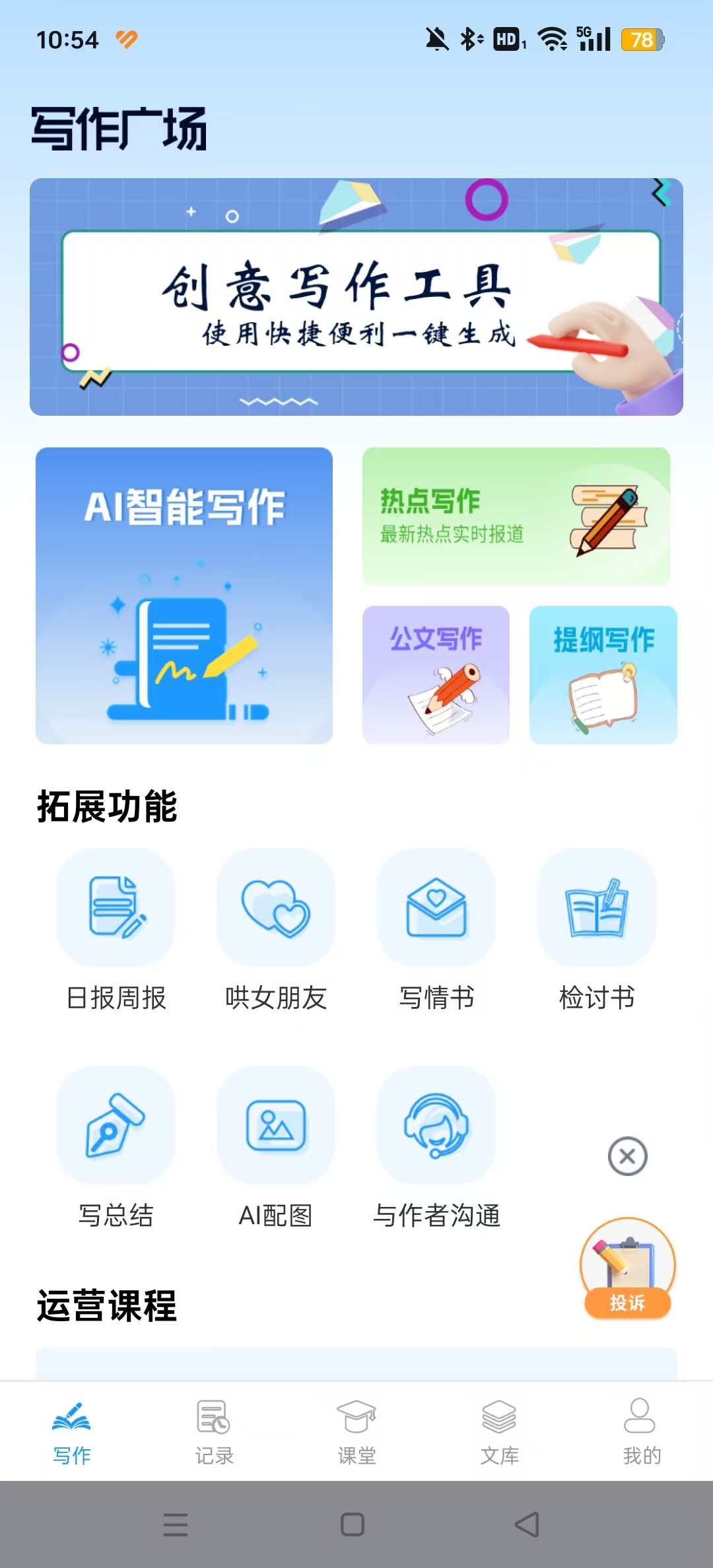Image resolution: width=713 pixels, height=1568 pixels.
Task: Open the 创意写作工具 banner
Action: (x=356, y=297)
